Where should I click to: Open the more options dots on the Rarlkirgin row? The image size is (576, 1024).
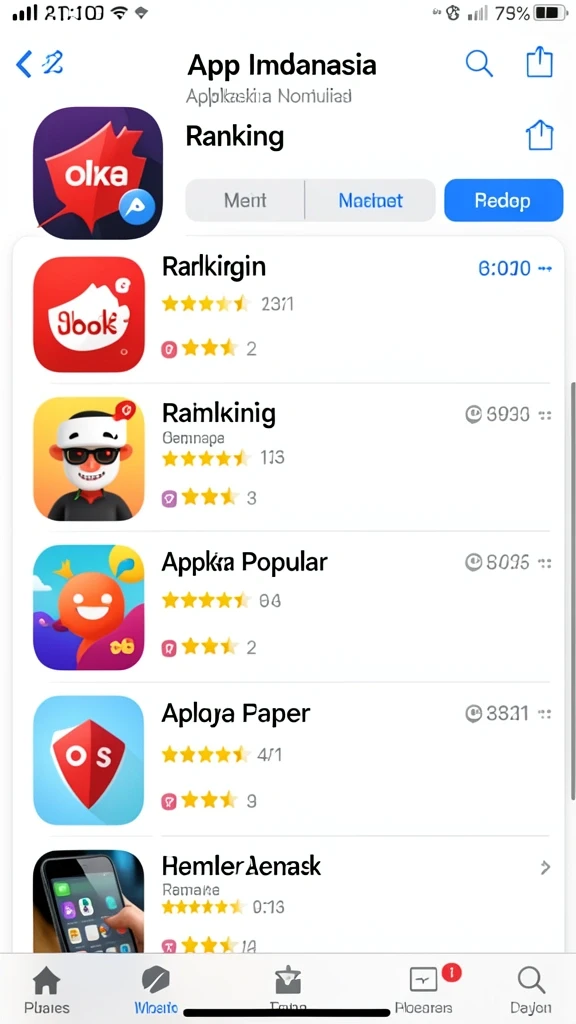coord(545,268)
